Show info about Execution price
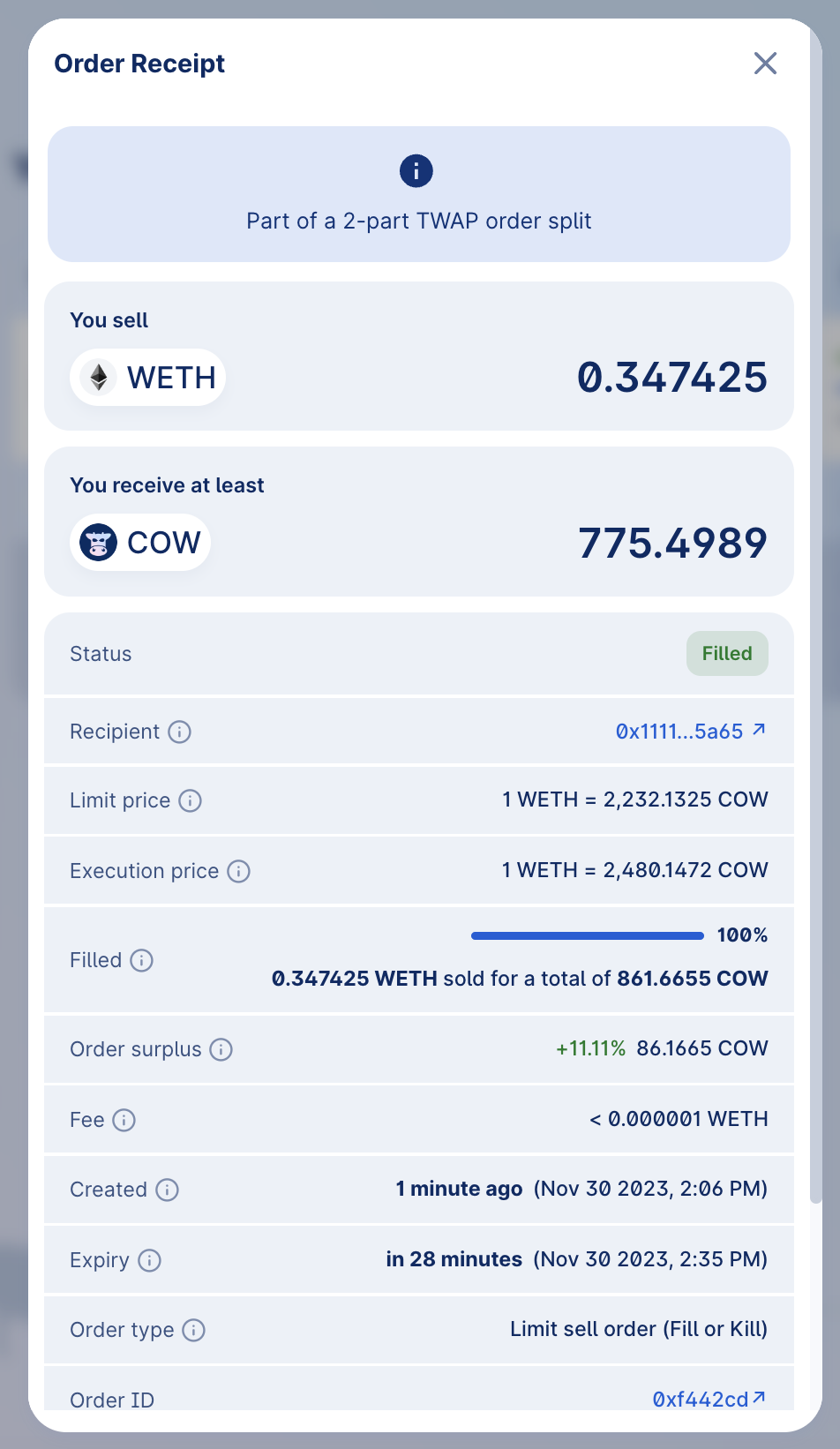Viewport: 840px width, 1449px height. tap(238, 872)
